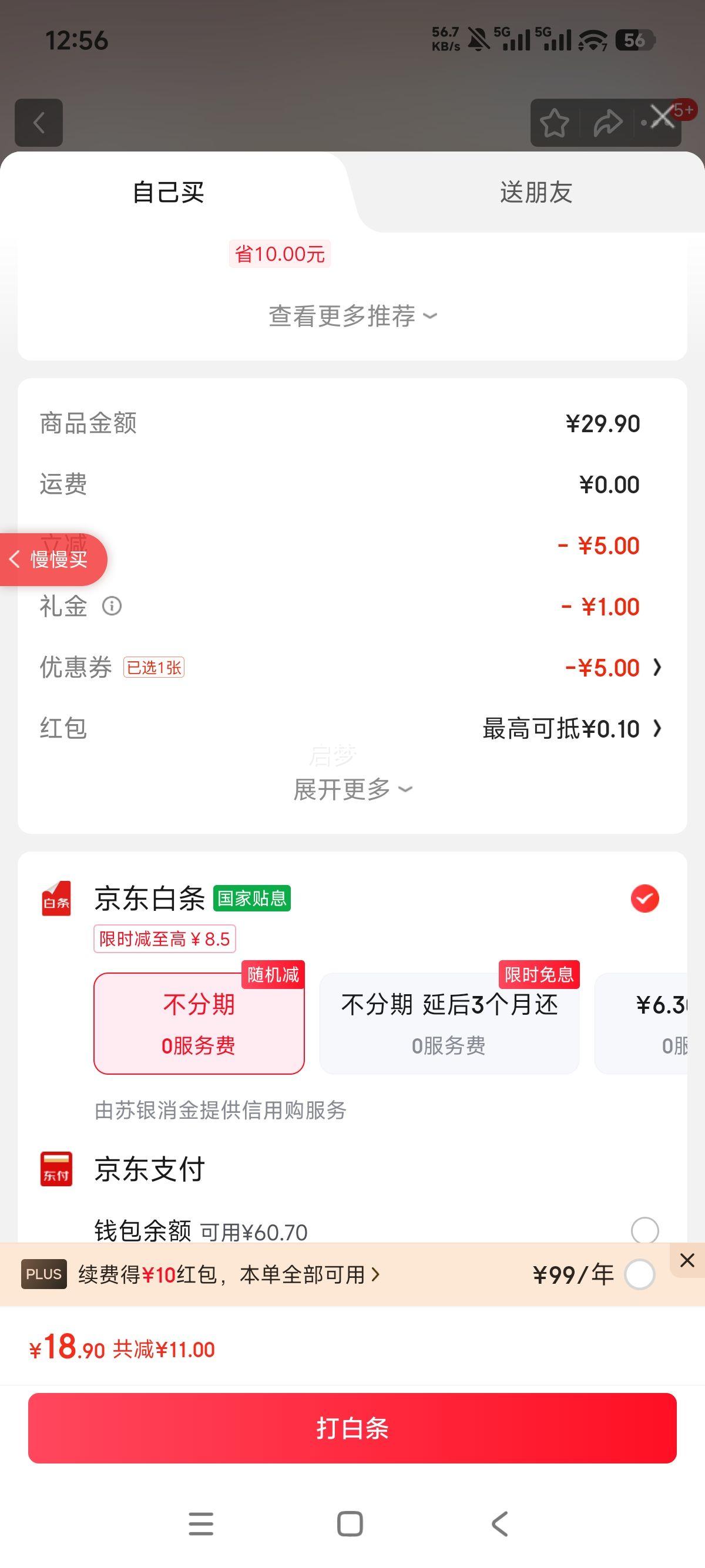
Task: Expand 展开更多 price details
Action: pyautogui.click(x=352, y=789)
